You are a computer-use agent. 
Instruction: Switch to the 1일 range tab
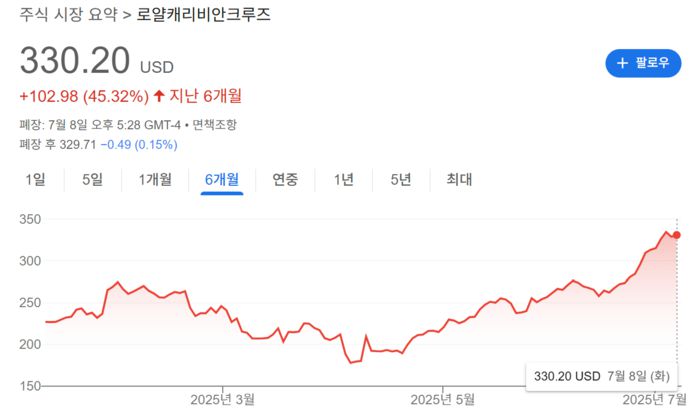coord(35,180)
